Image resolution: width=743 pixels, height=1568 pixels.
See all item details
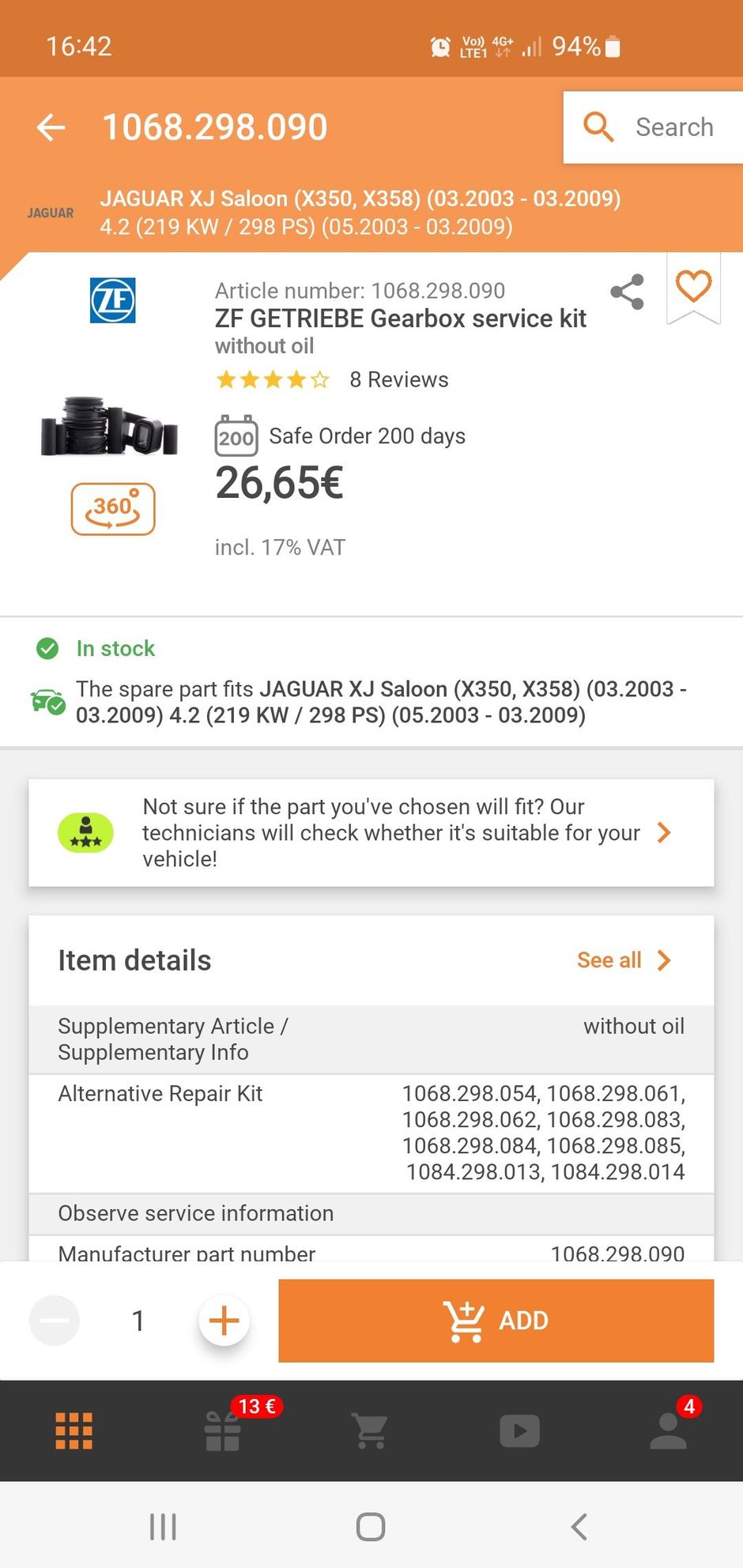pos(623,960)
